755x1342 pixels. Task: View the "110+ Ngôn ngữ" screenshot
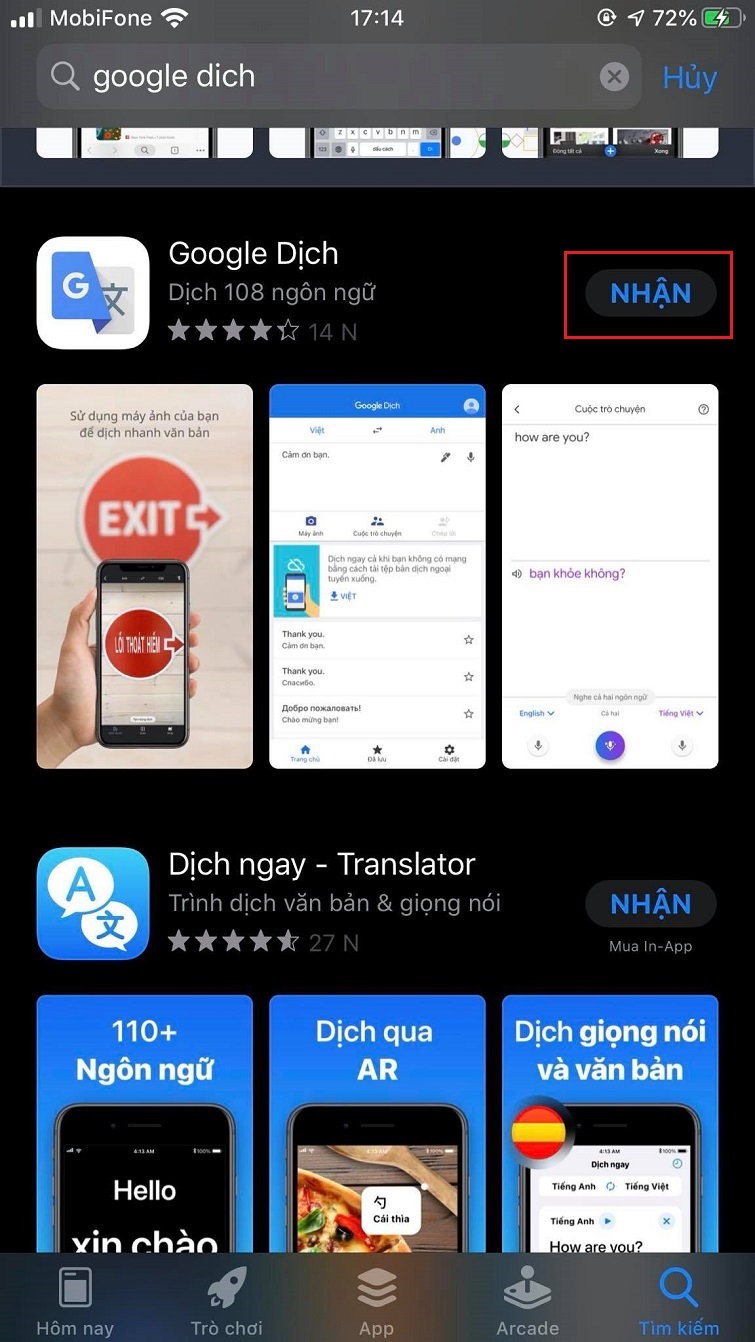coord(145,1120)
